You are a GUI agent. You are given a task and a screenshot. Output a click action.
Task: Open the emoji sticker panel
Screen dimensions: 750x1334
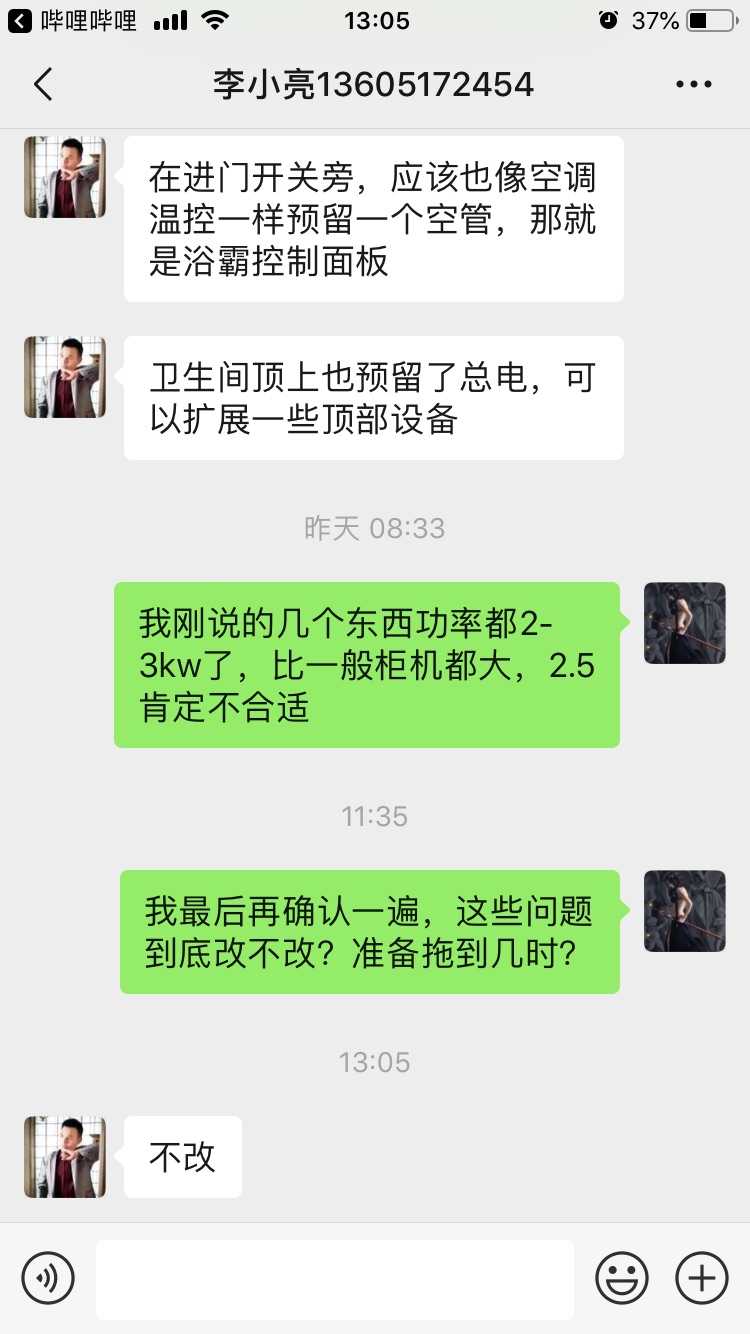click(x=622, y=1278)
